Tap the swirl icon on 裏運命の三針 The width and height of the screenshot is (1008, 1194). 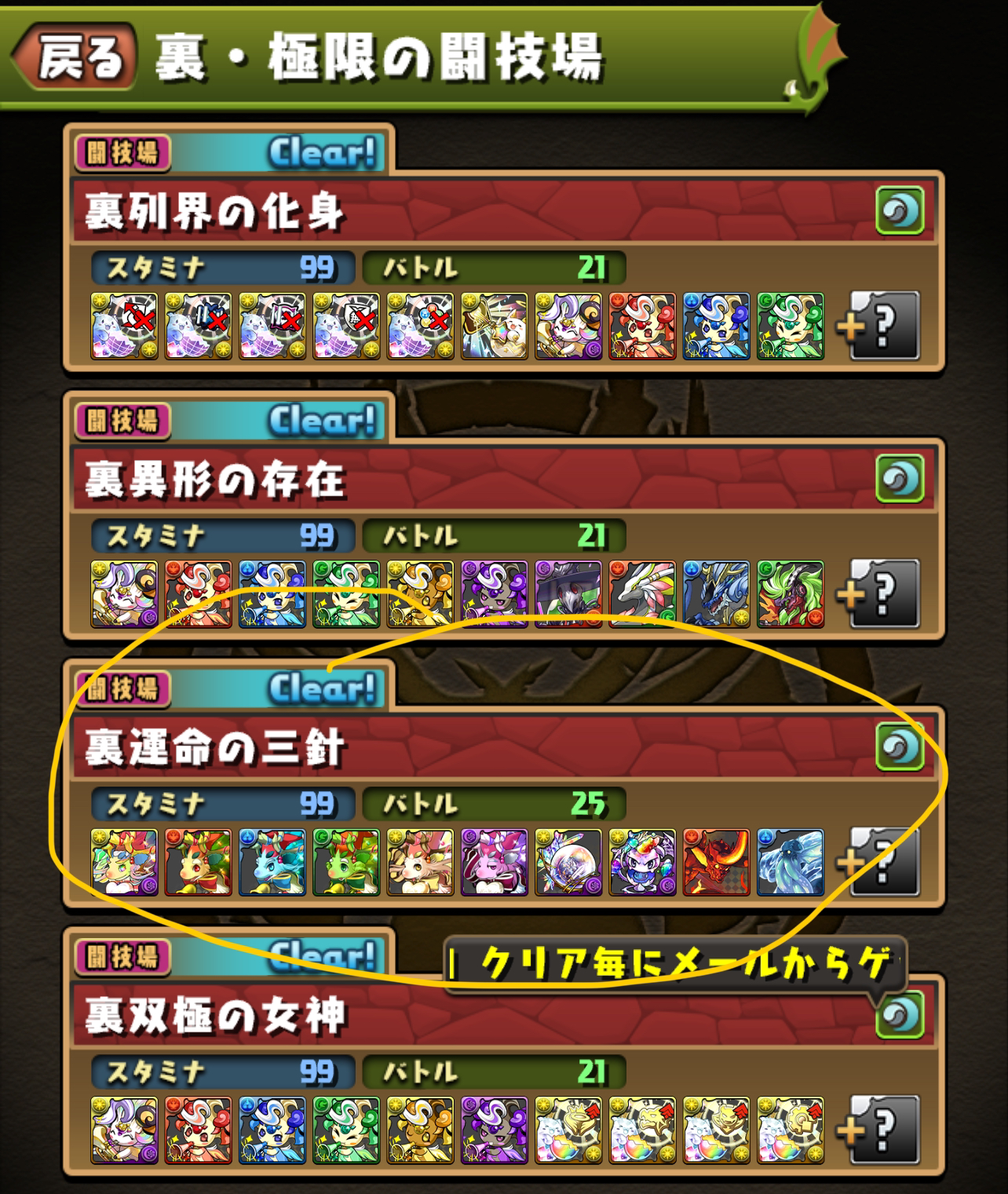[x=900, y=747]
